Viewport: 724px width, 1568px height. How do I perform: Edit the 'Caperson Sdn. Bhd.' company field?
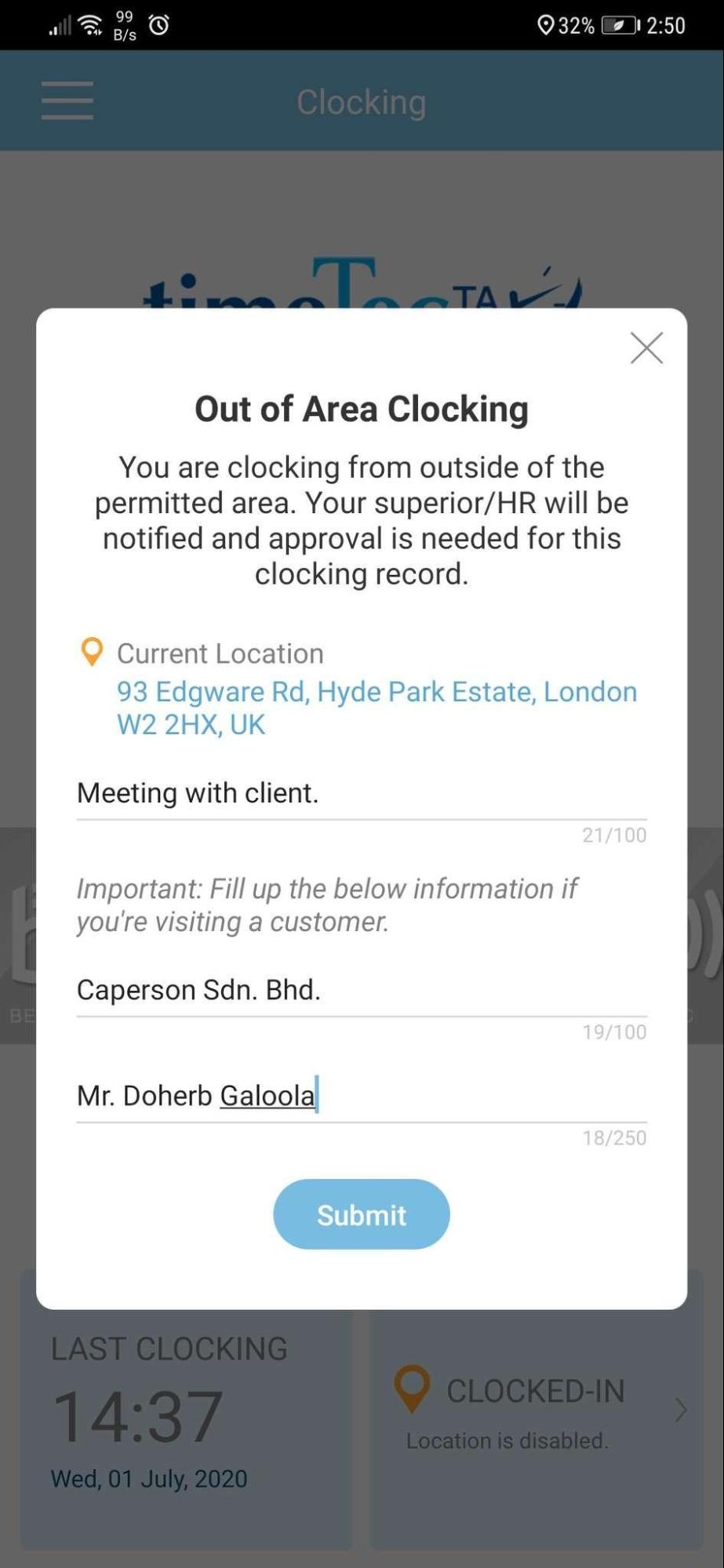[x=362, y=991]
